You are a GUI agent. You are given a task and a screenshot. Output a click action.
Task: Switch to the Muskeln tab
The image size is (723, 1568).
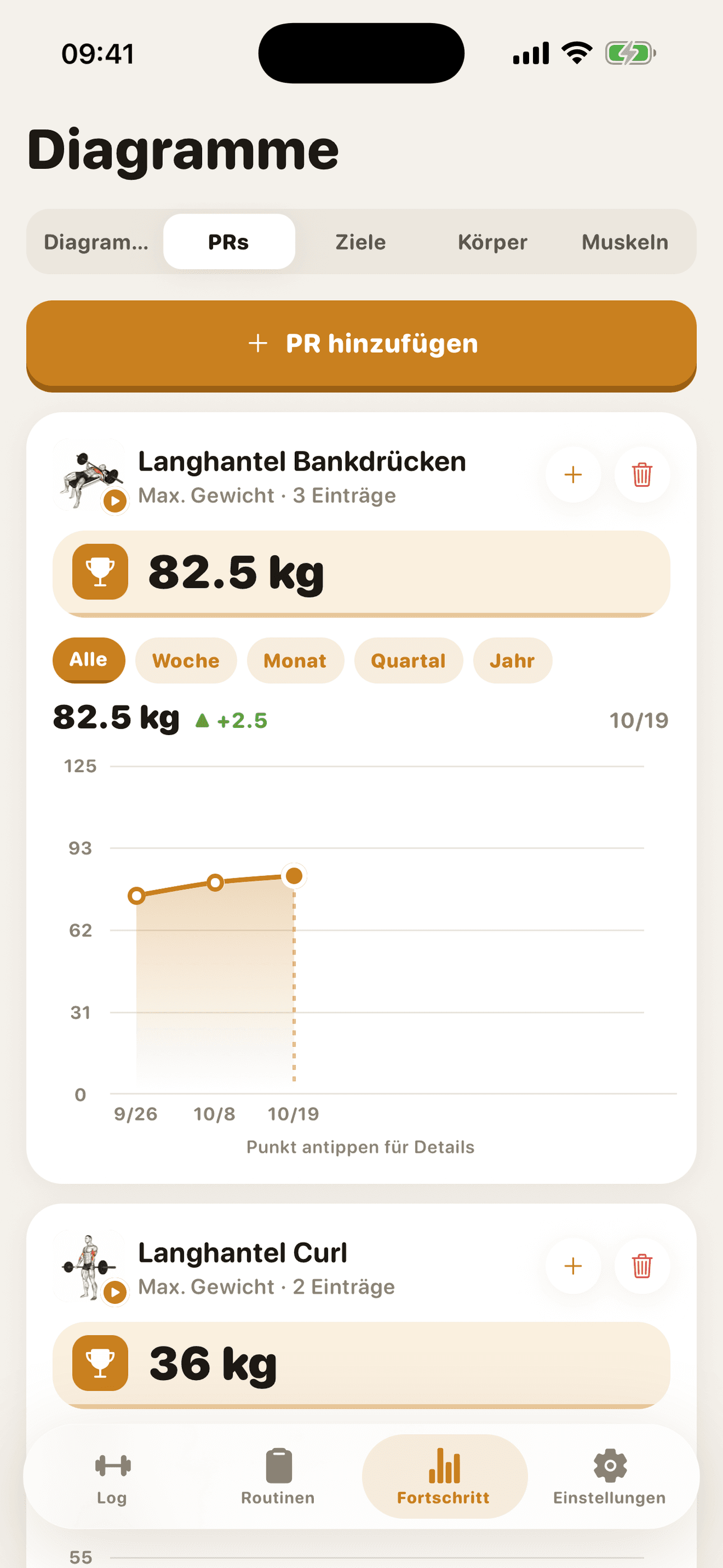click(x=625, y=242)
